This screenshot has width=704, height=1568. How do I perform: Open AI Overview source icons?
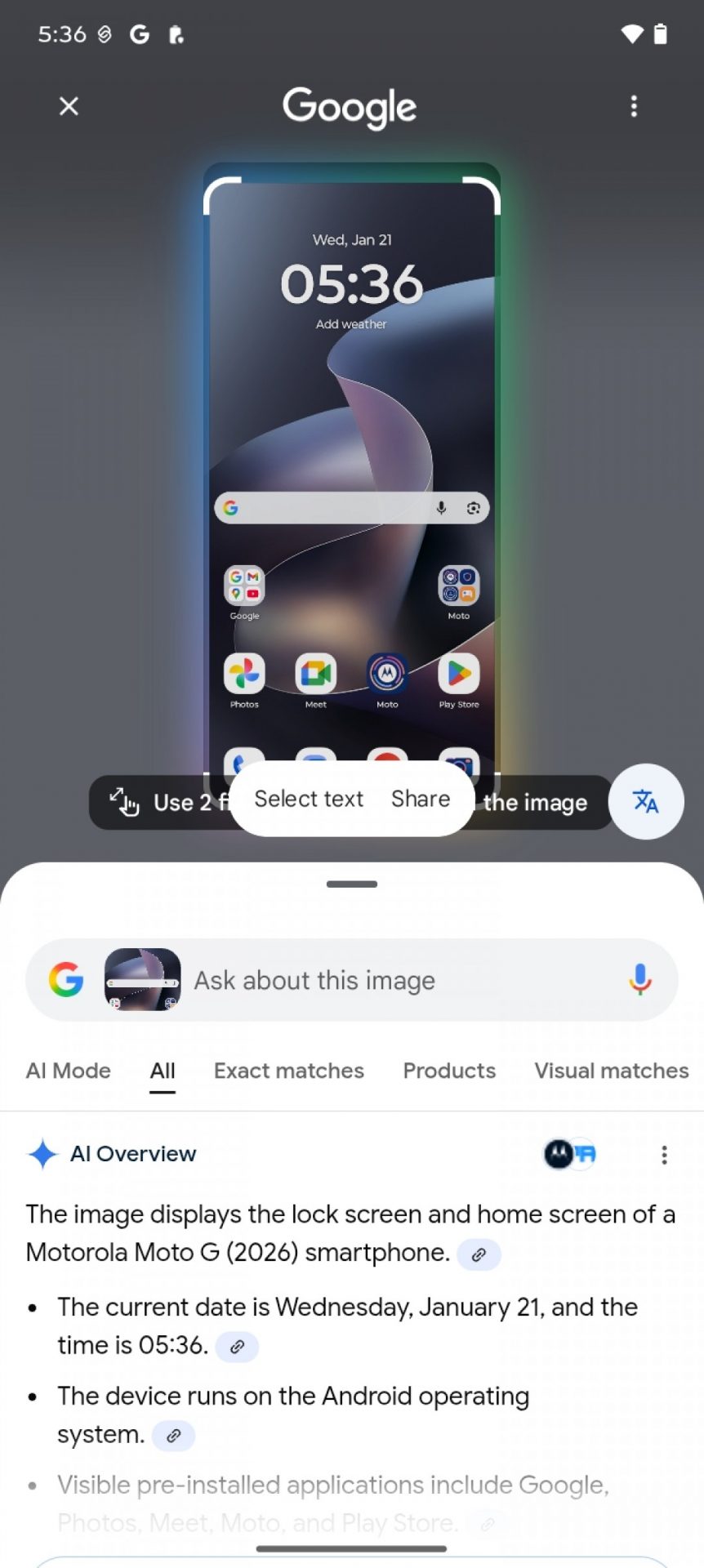click(570, 1154)
